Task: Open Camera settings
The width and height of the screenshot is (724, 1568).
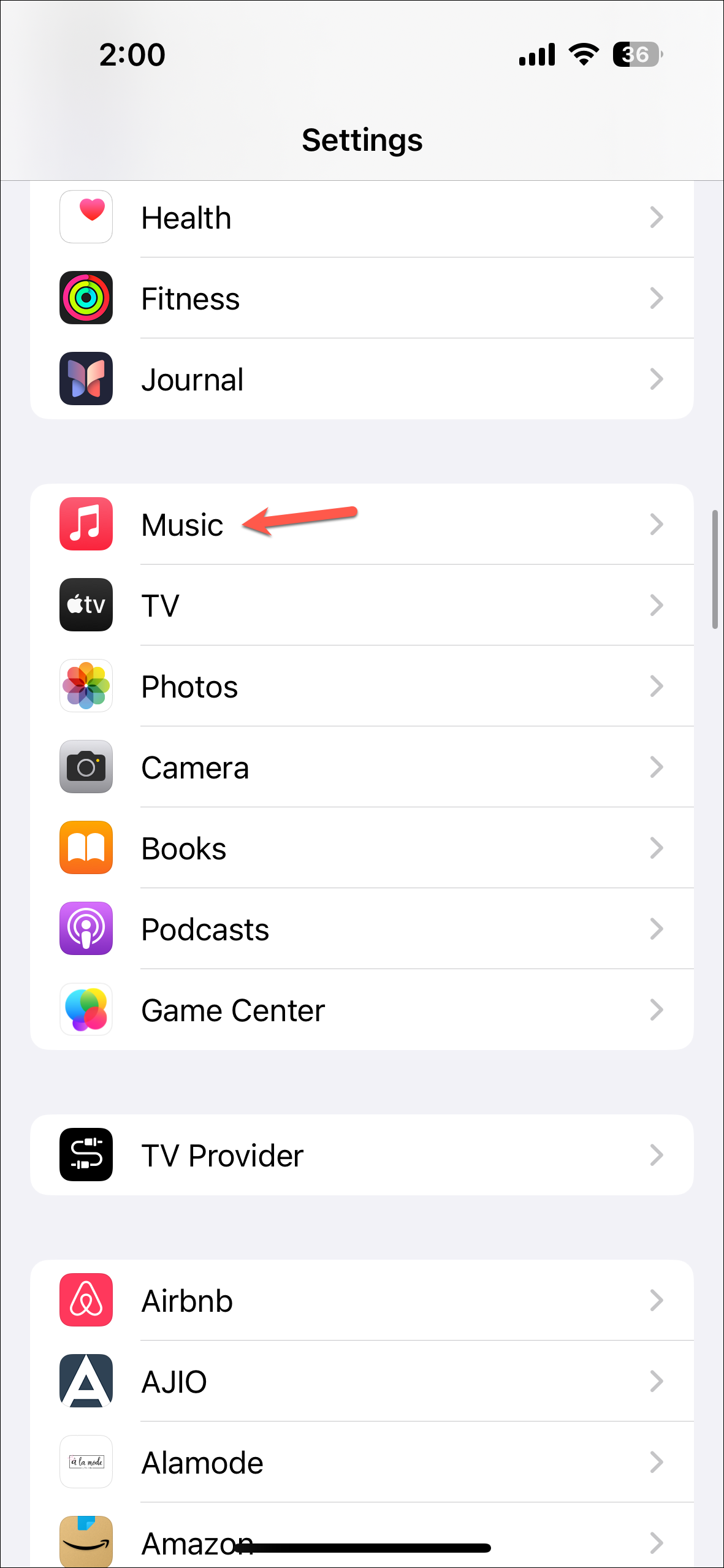Action: pyautogui.click(x=362, y=767)
